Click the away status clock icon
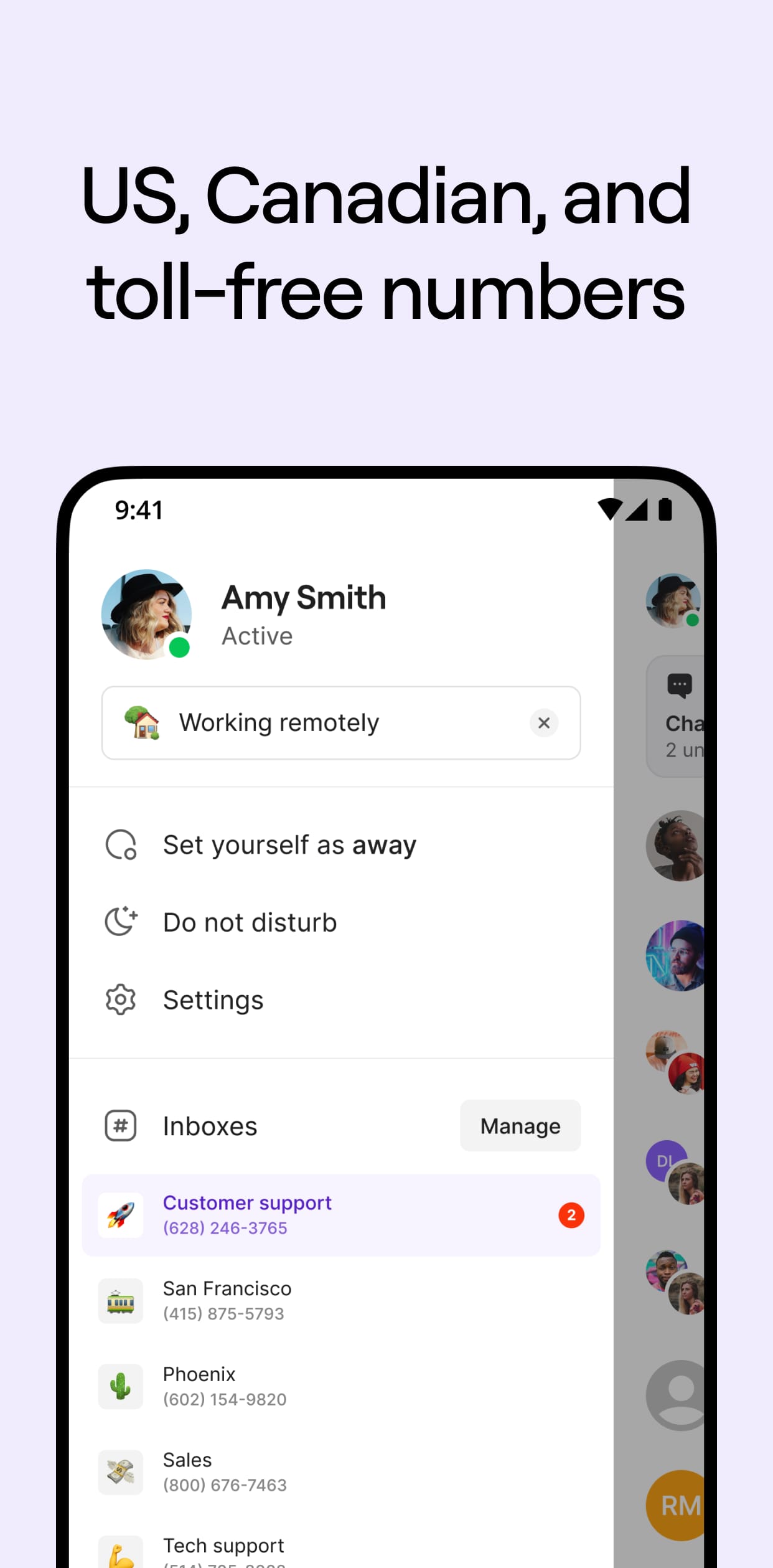Viewport: 773px width, 1568px height. point(122,844)
